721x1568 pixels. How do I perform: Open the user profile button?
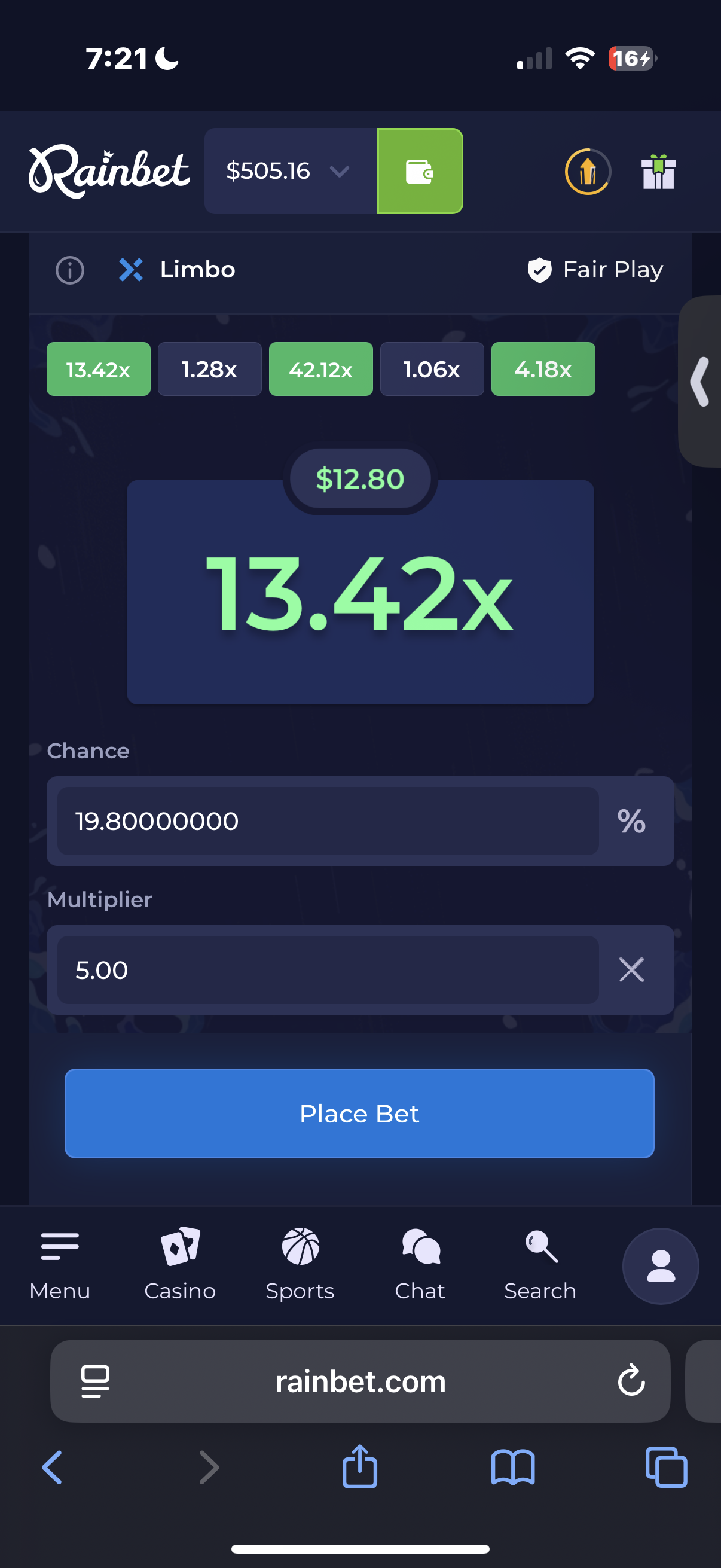click(660, 1266)
